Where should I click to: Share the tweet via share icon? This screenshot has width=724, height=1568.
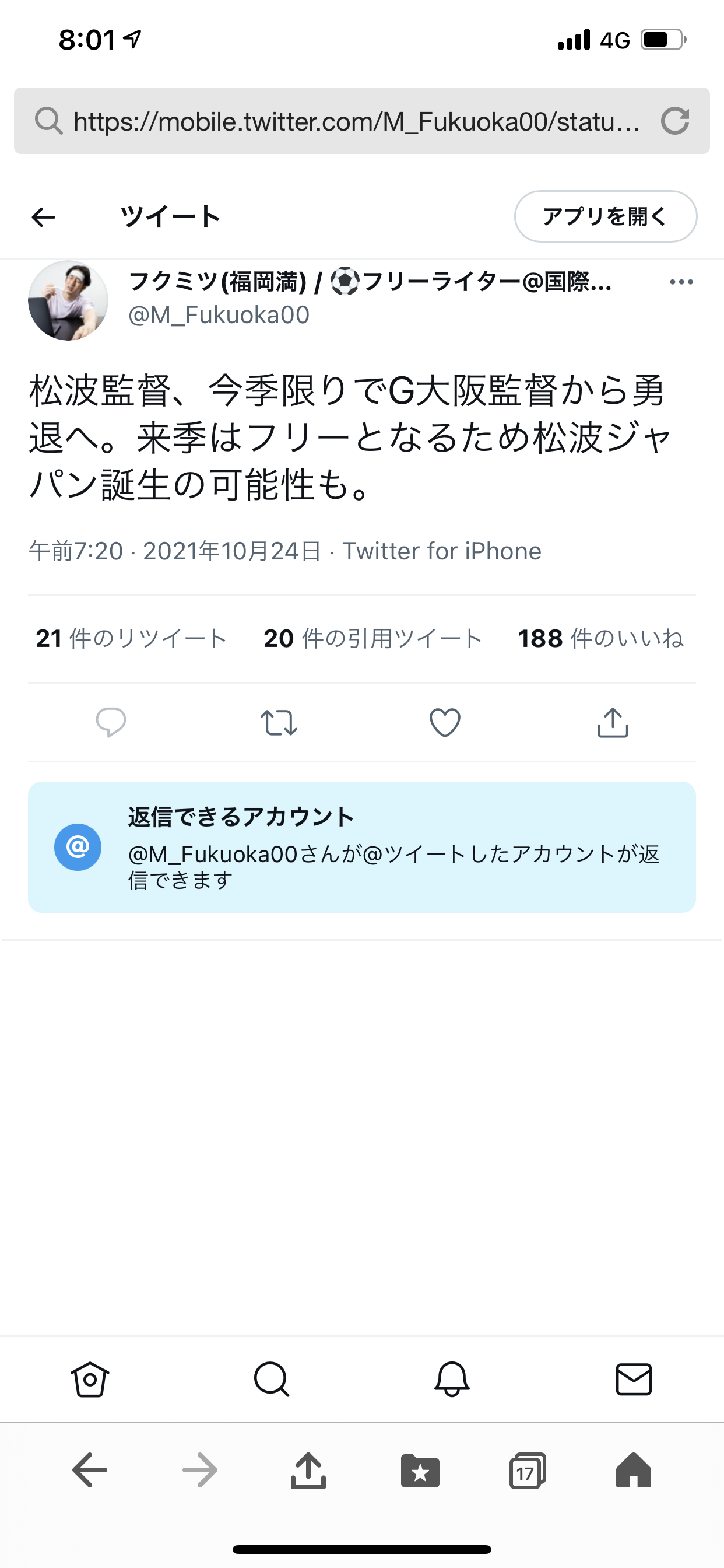pyautogui.click(x=613, y=723)
